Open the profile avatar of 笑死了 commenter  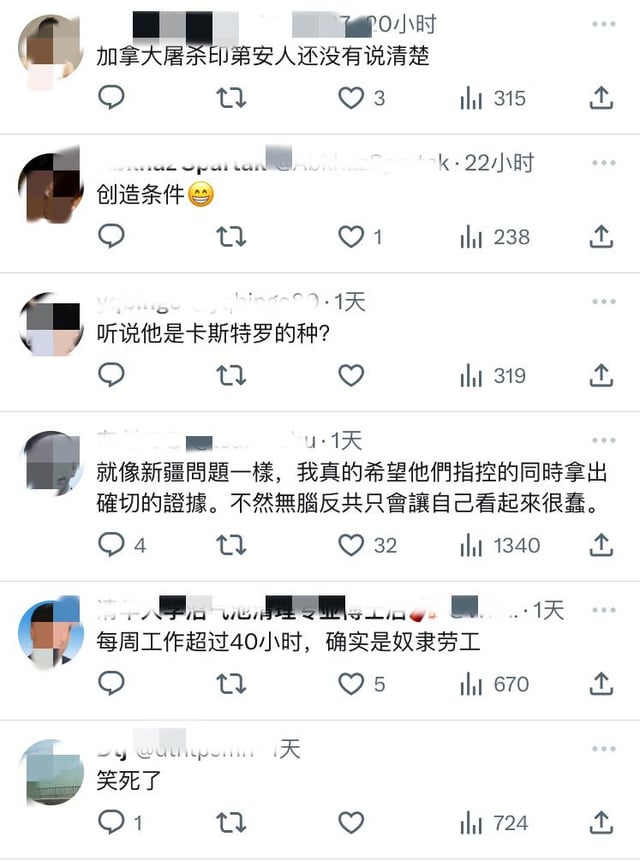[52, 773]
